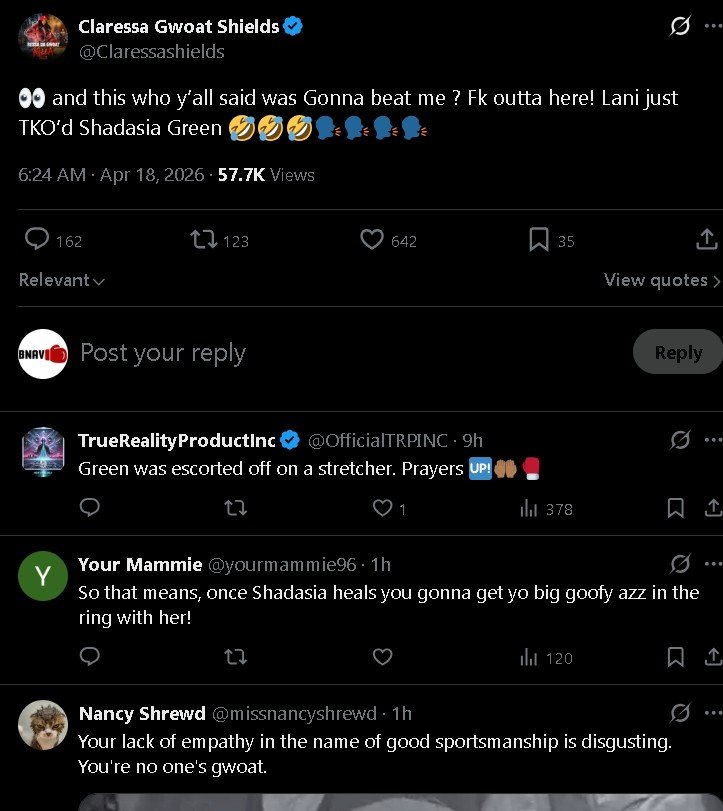The width and height of the screenshot is (723, 811).
Task: Like Your Mammie's reply
Action: pos(381,657)
